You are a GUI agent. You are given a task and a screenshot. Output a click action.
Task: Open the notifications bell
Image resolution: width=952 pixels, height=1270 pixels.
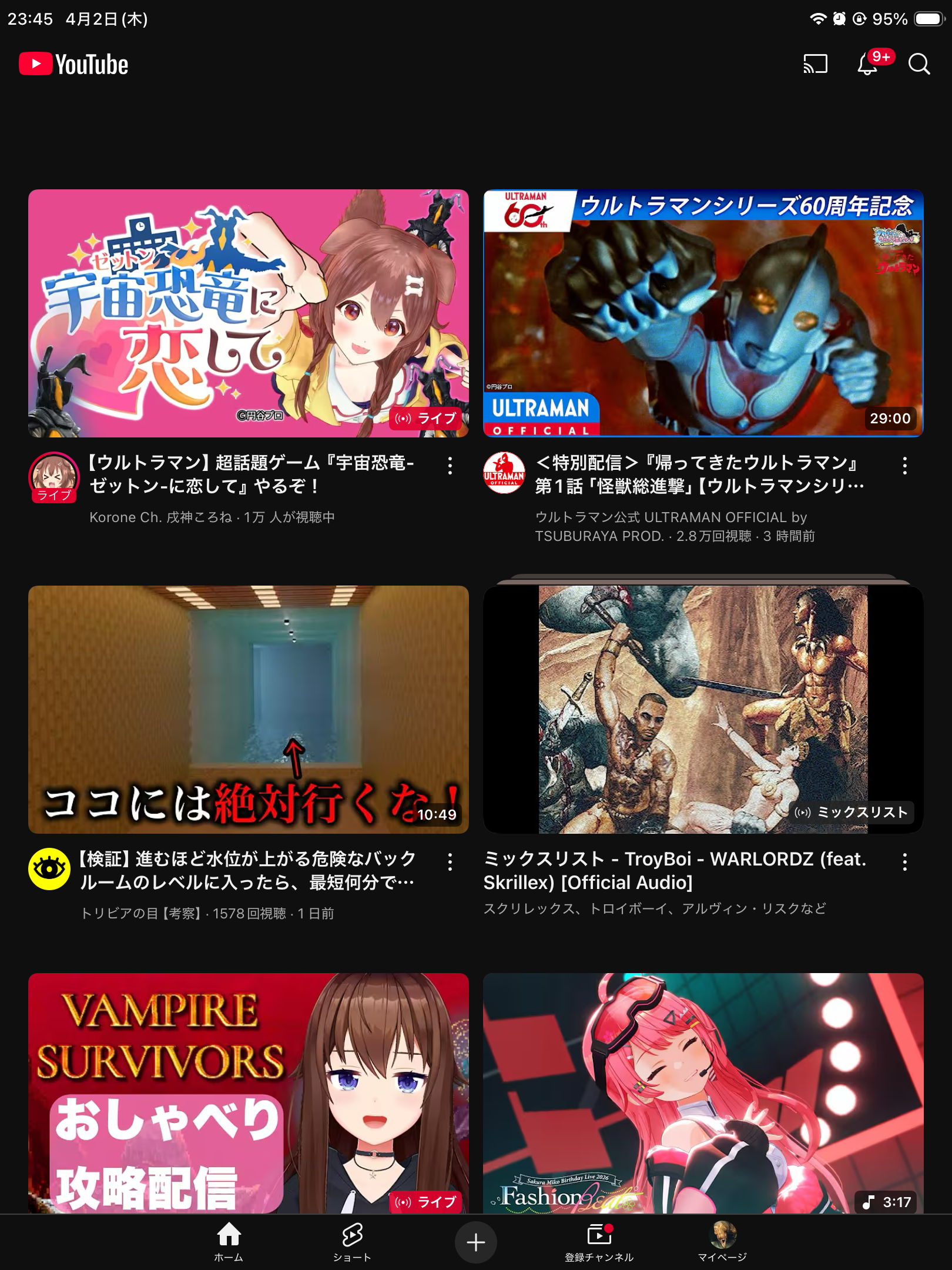867,64
